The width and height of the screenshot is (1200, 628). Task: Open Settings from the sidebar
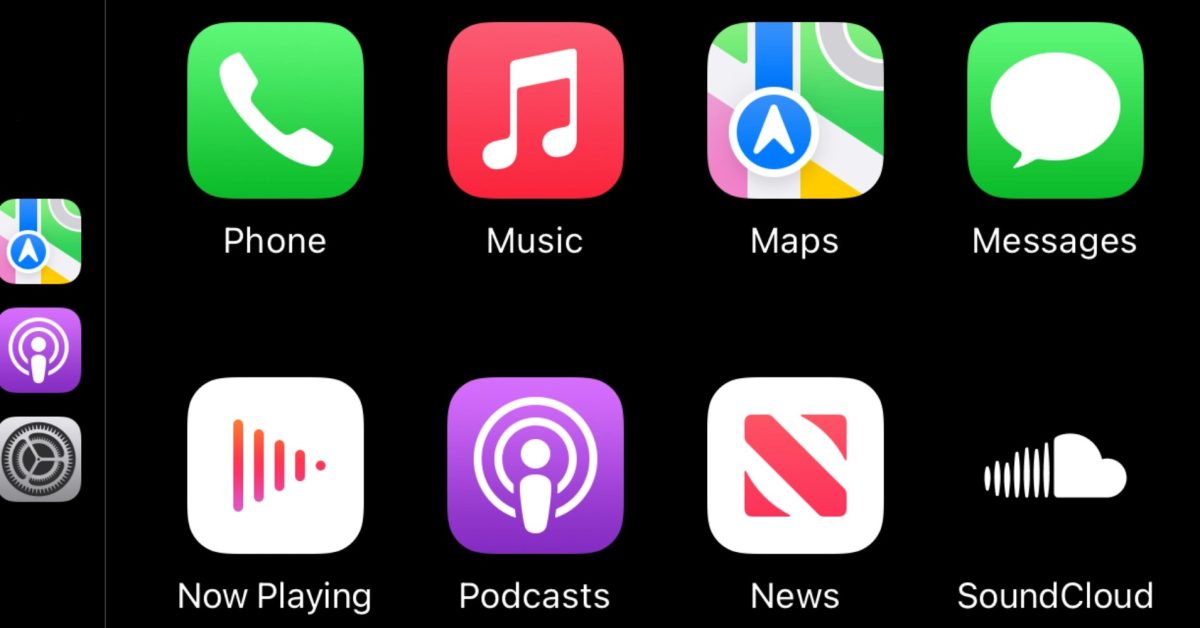40,459
